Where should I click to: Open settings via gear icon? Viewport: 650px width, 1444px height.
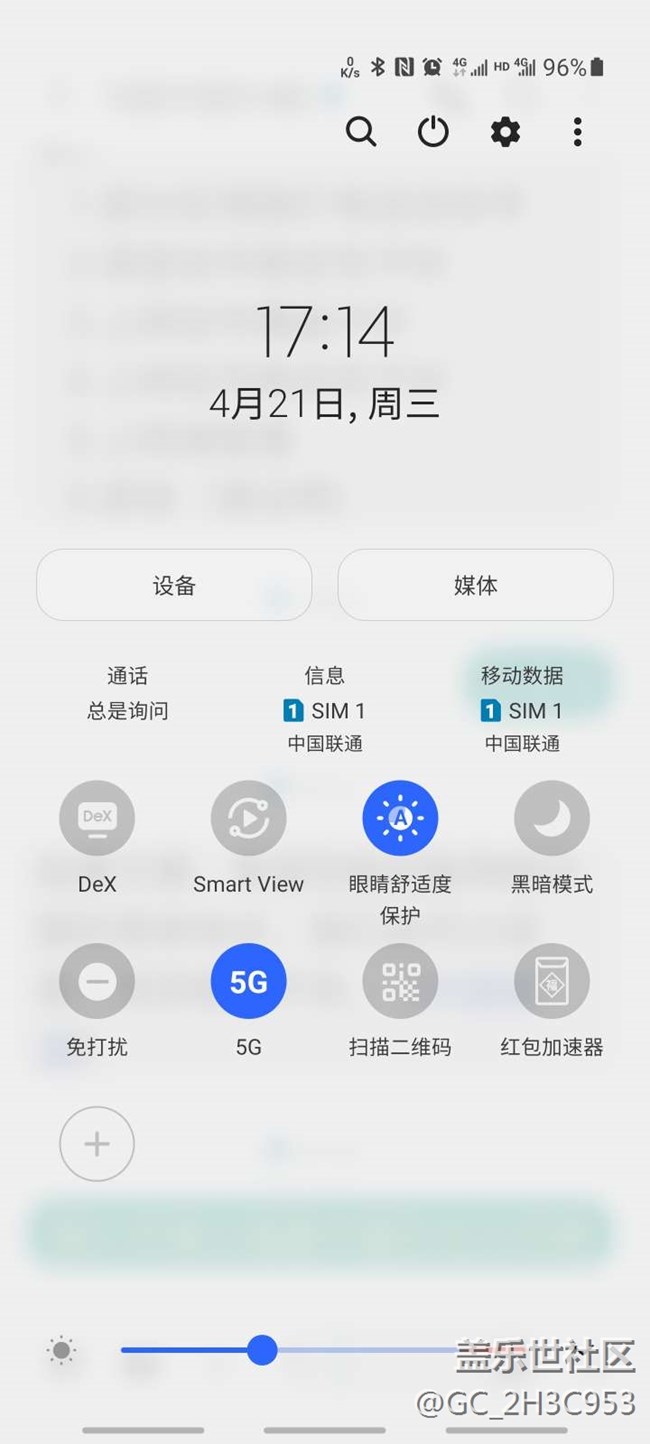coord(505,131)
